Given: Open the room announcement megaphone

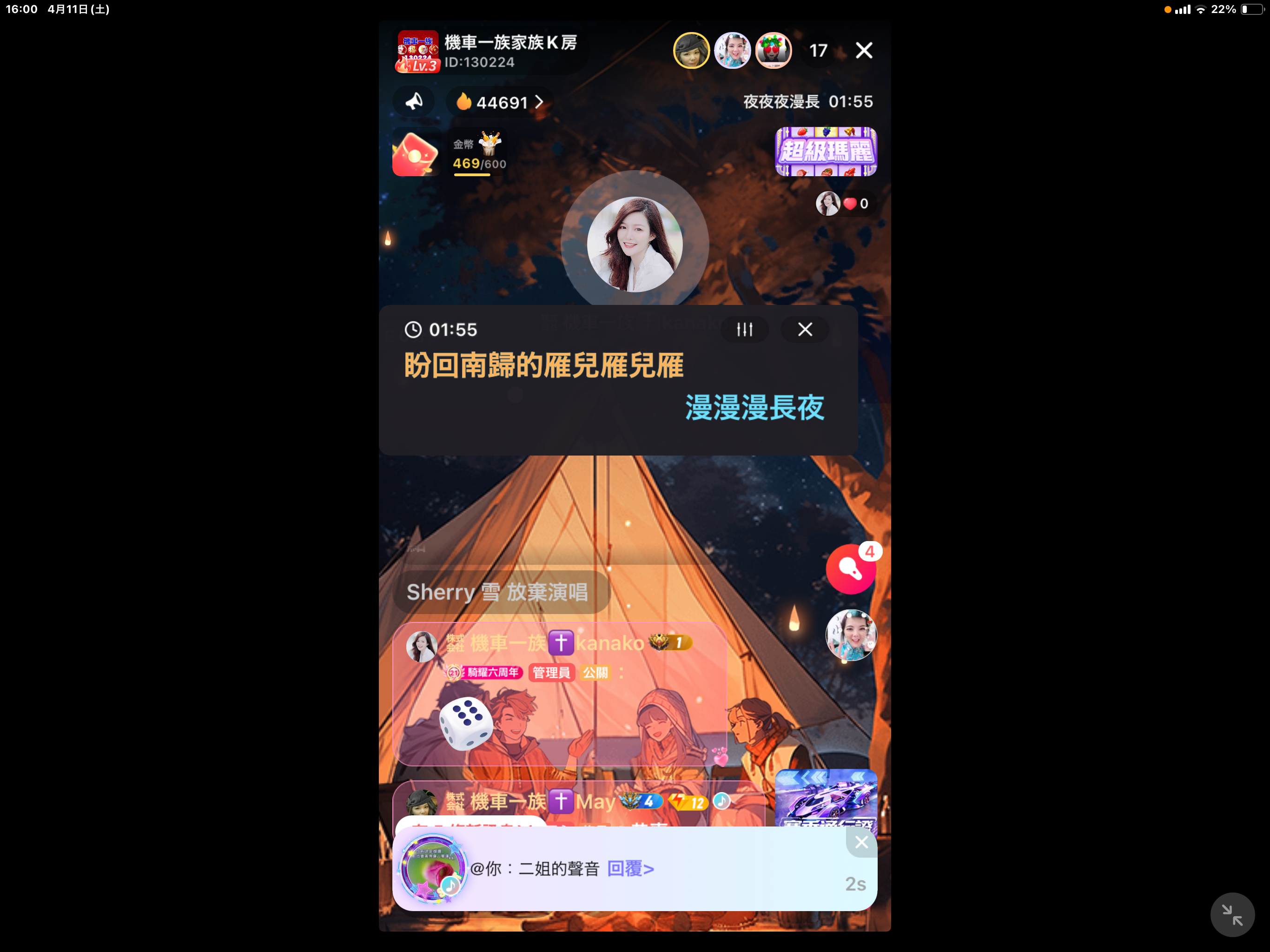Looking at the screenshot, I should [414, 102].
